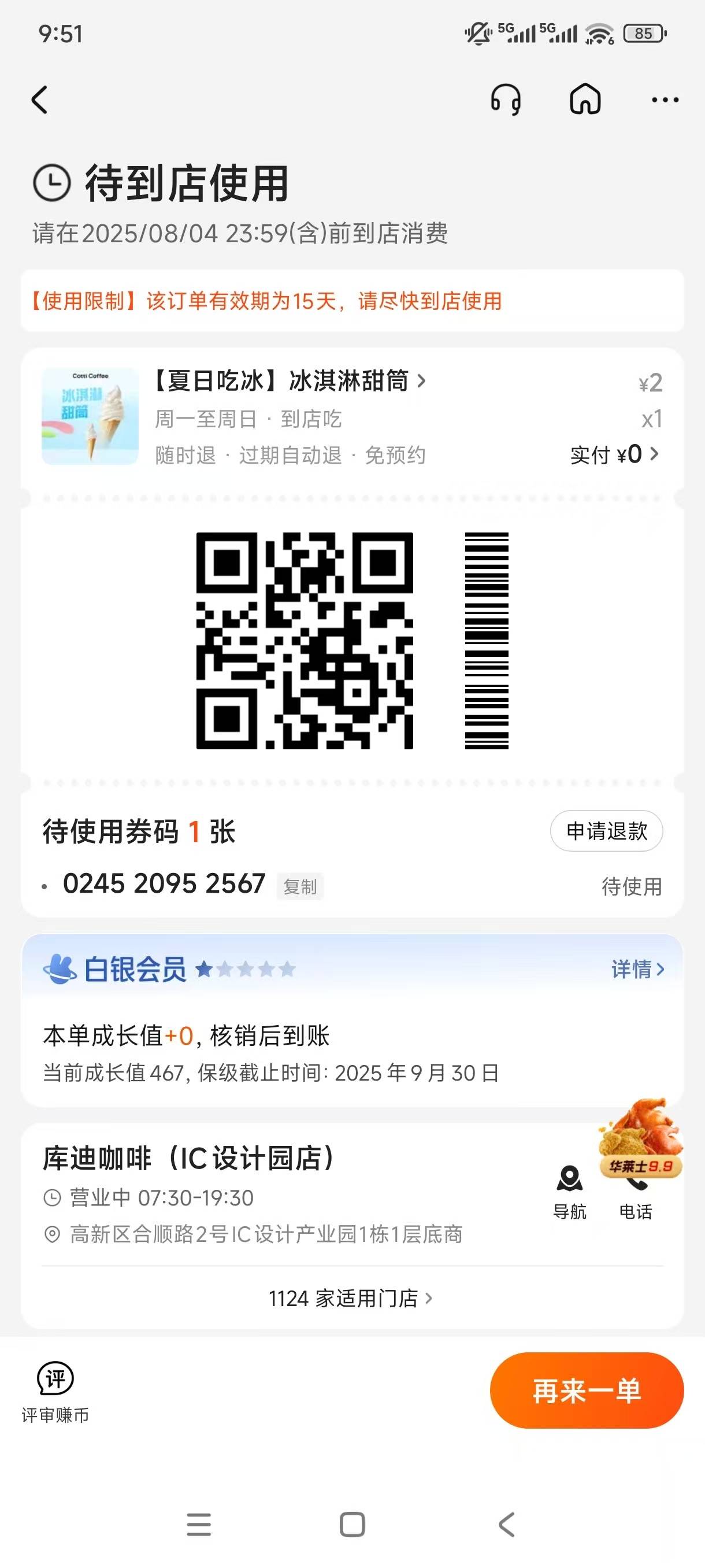Start 导航 to the IC设计园 store
Viewport: 705px width, 1568px height.
click(x=569, y=1190)
